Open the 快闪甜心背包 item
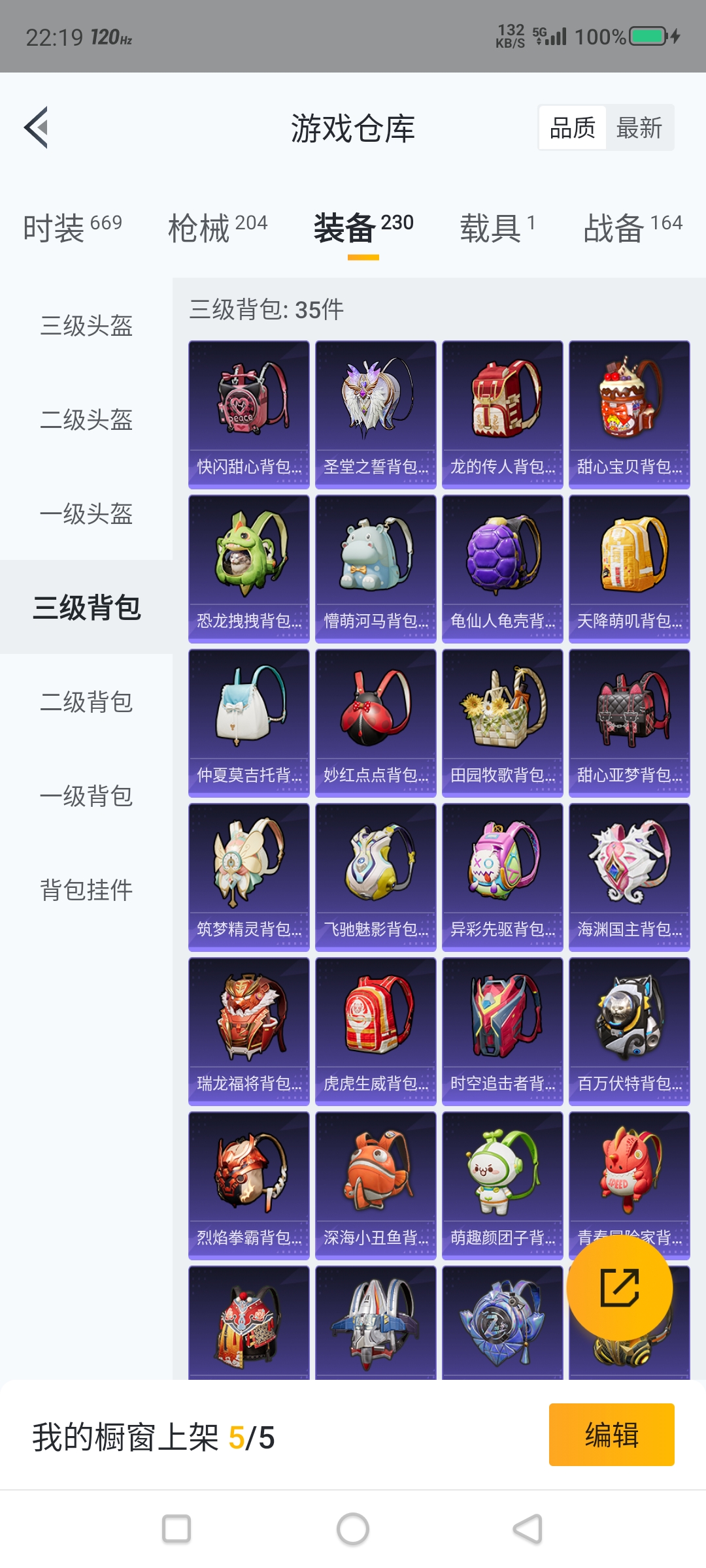Image resolution: width=706 pixels, height=1568 pixels. pos(249,414)
